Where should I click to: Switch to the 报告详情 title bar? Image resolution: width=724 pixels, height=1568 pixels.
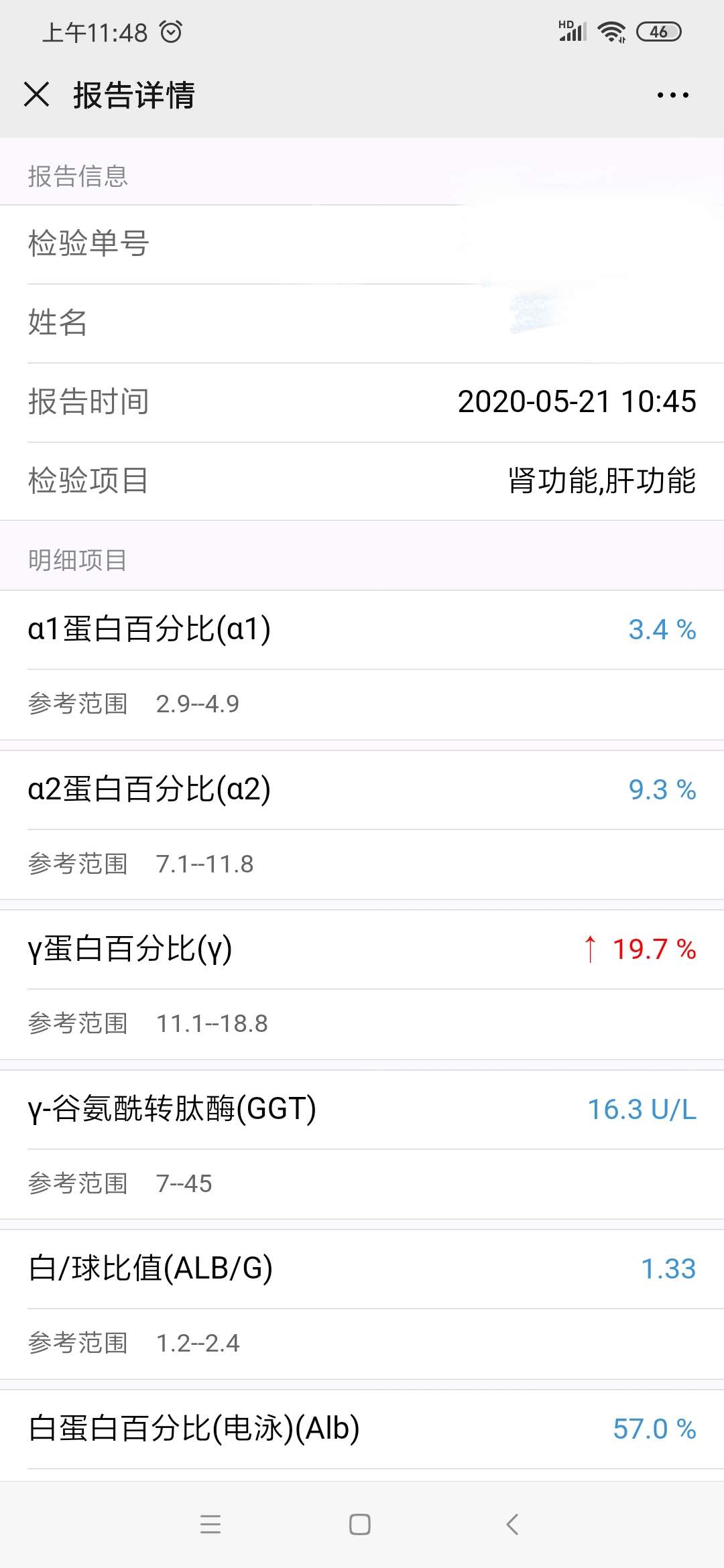click(x=134, y=95)
